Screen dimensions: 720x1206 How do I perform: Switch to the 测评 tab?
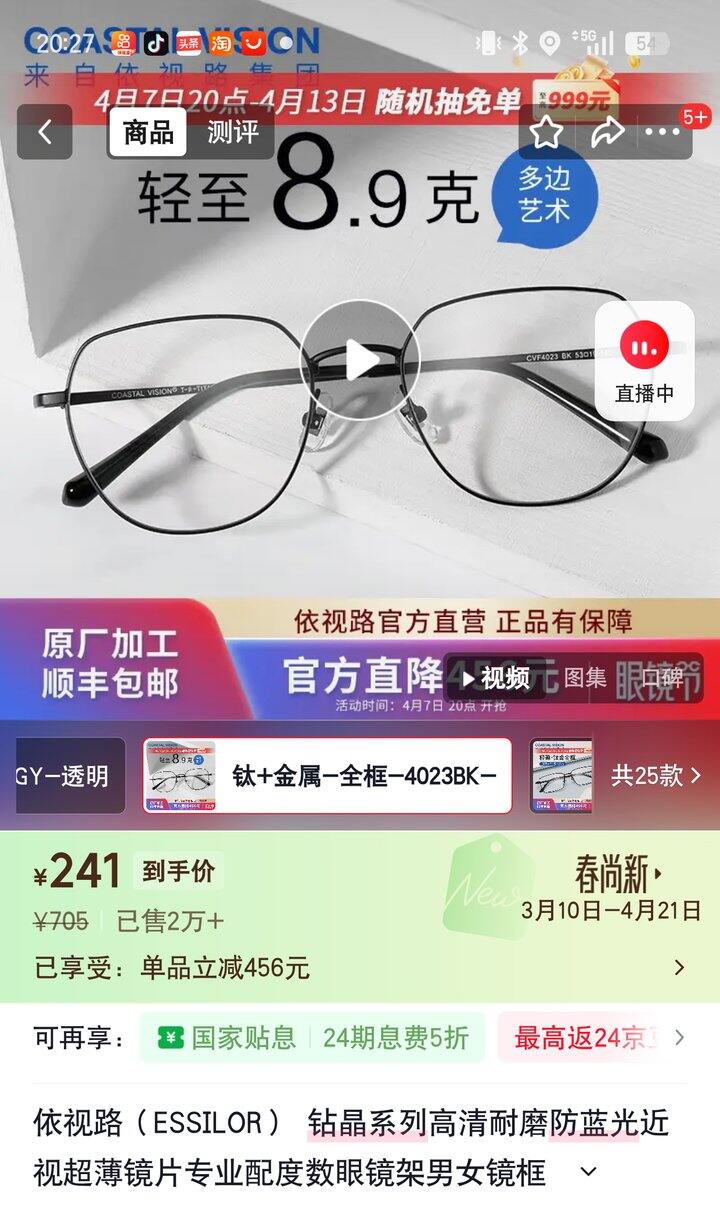pyautogui.click(x=233, y=132)
